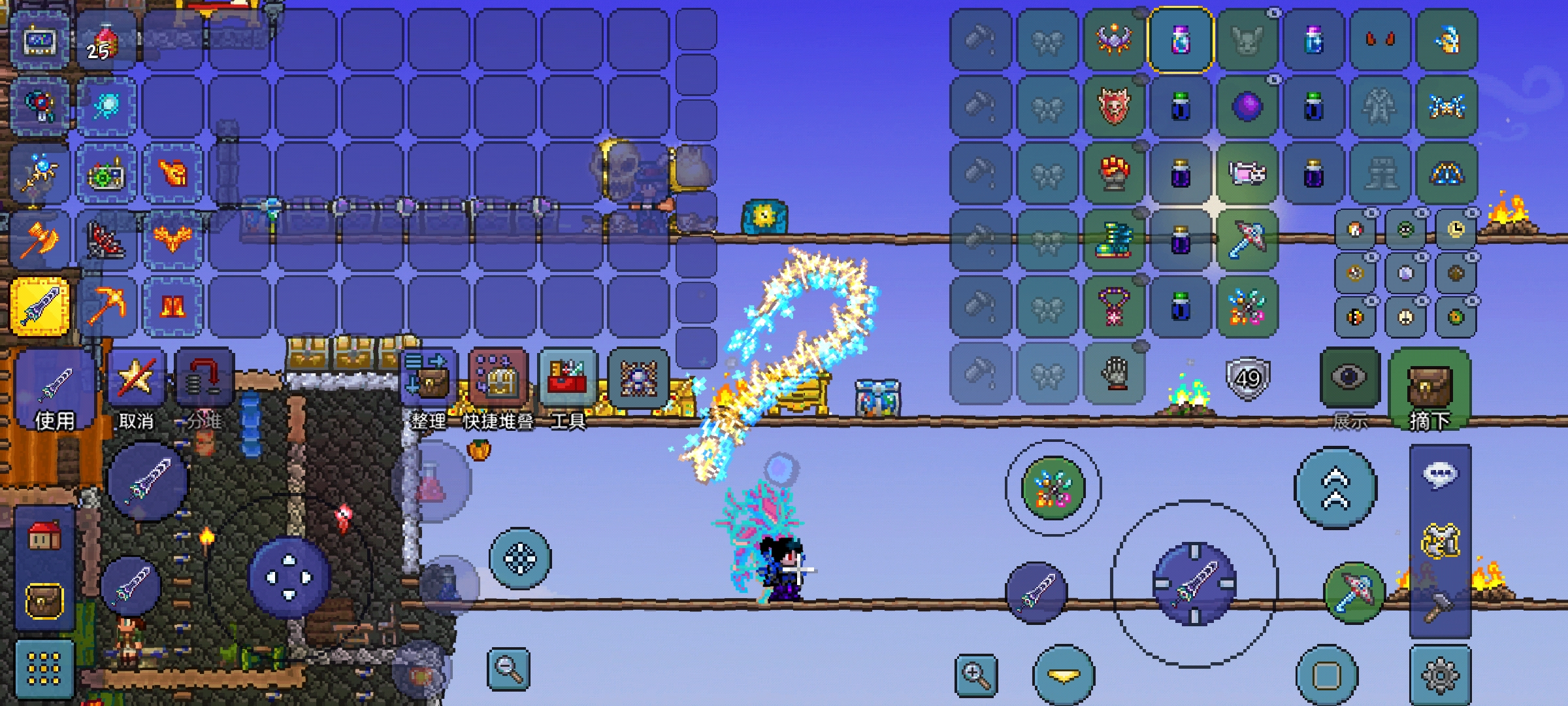Tap the 摘下 unequip button
Image resolution: width=1568 pixels, height=706 pixels.
click(1429, 387)
